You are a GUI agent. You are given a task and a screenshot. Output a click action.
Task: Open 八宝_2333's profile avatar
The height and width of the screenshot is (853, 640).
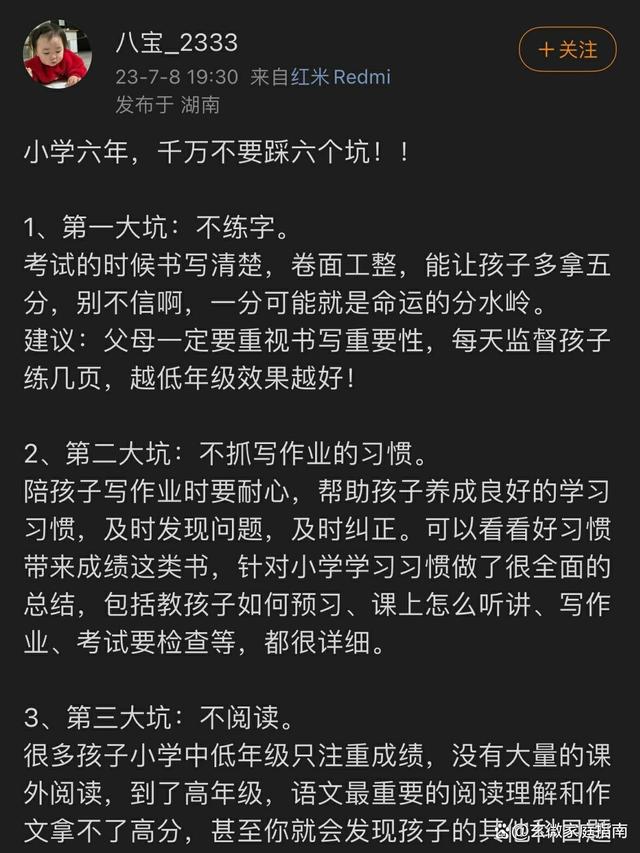[x=57, y=54]
